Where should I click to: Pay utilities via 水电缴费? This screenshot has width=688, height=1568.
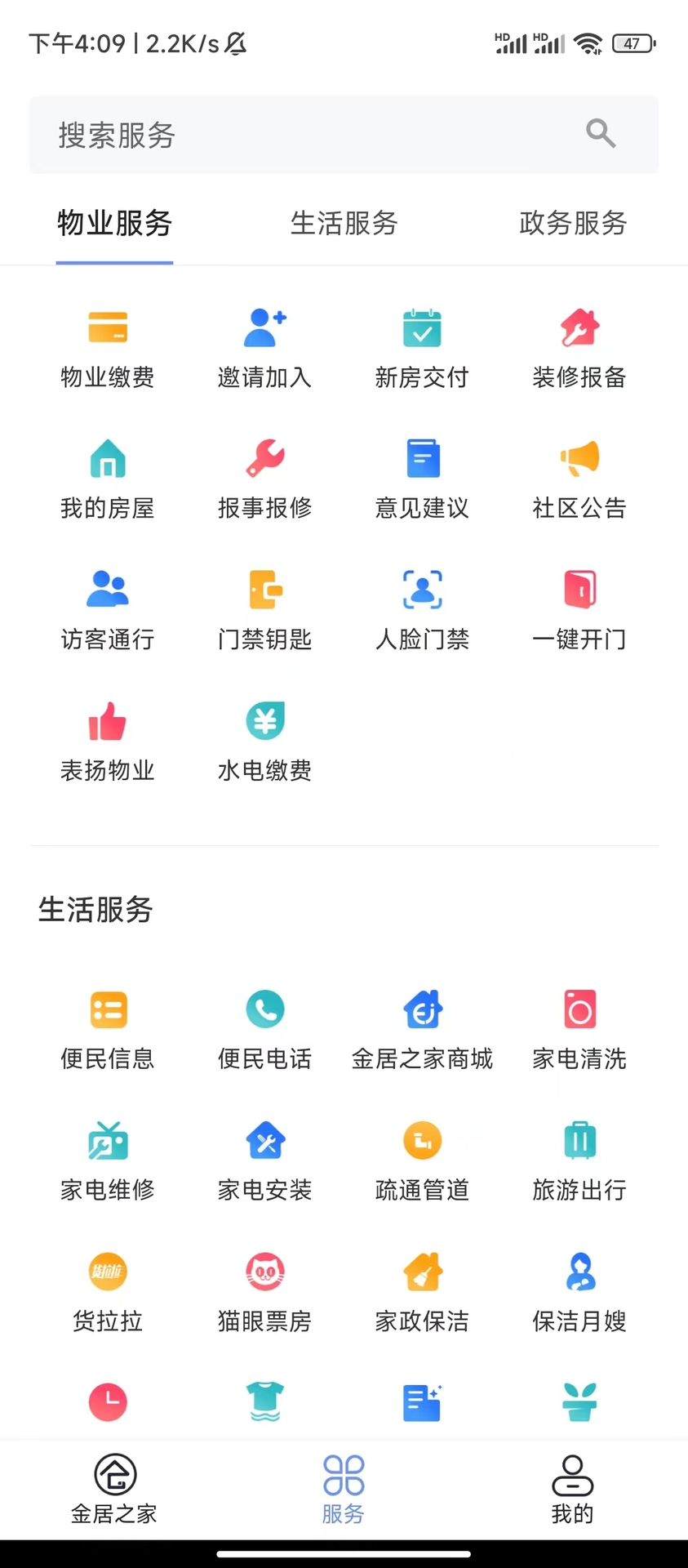coord(264,740)
